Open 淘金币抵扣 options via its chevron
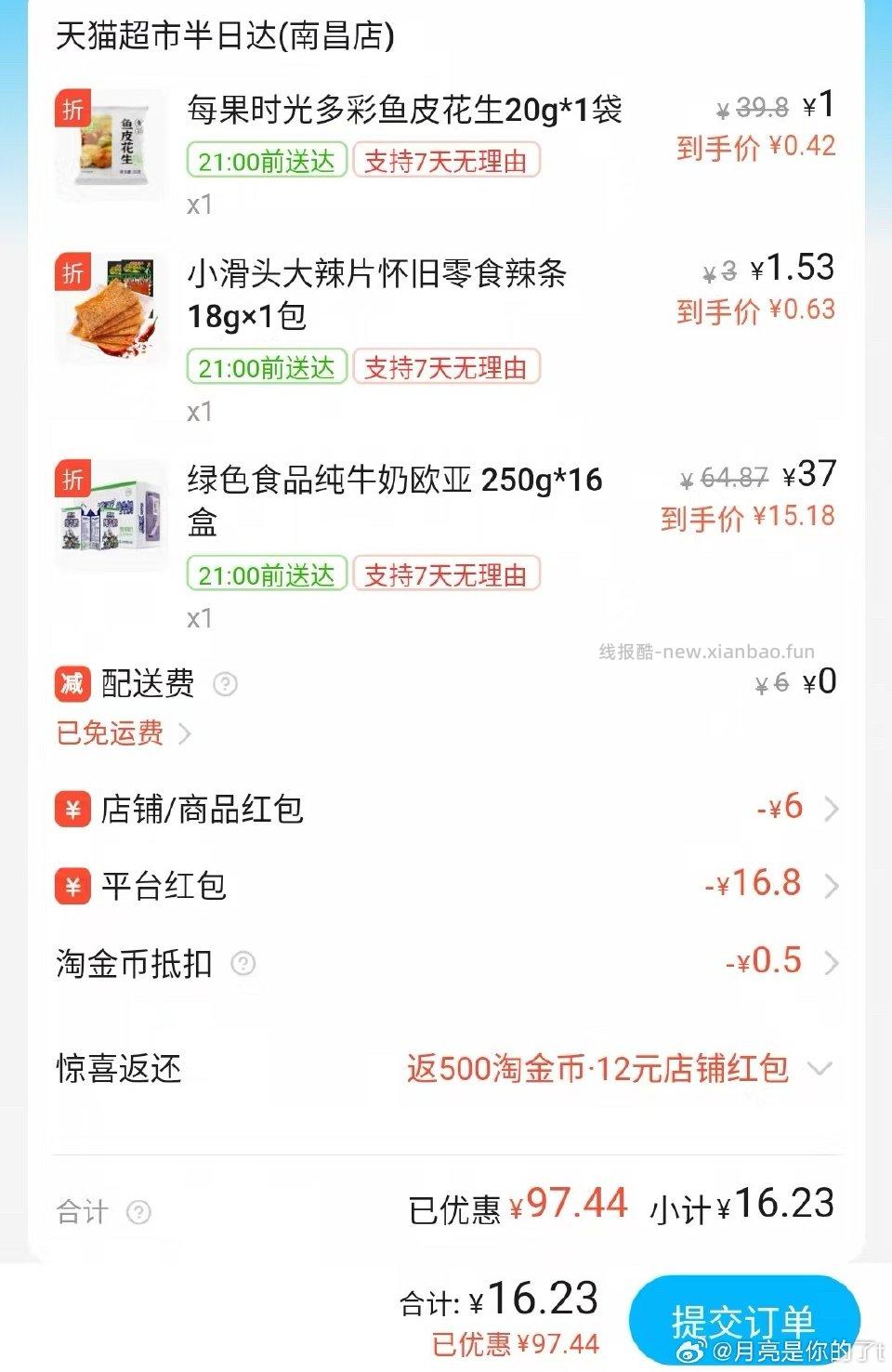 (x=830, y=964)
